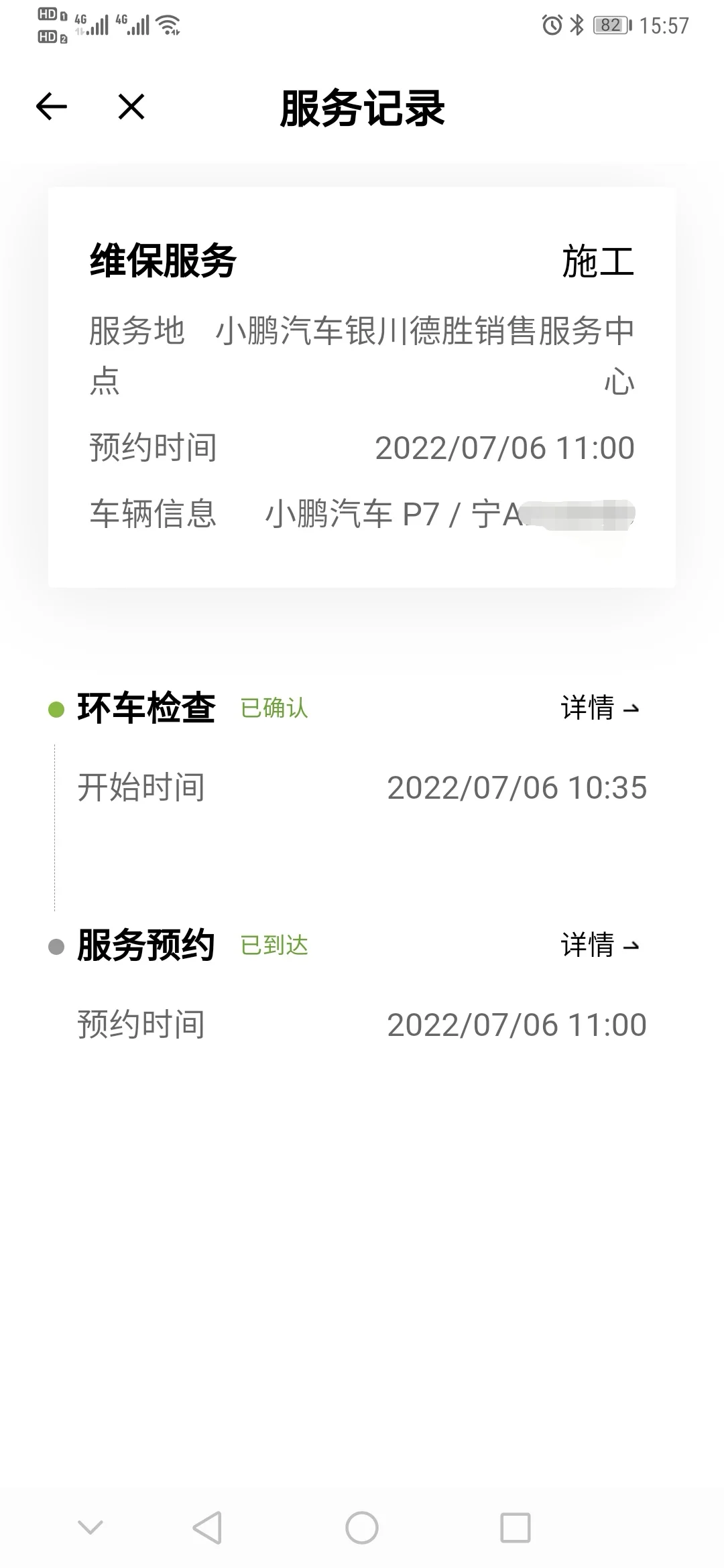Tap the system home button
The height and width of the screenshot is (1568, 724).
(x=362, y=1528)
